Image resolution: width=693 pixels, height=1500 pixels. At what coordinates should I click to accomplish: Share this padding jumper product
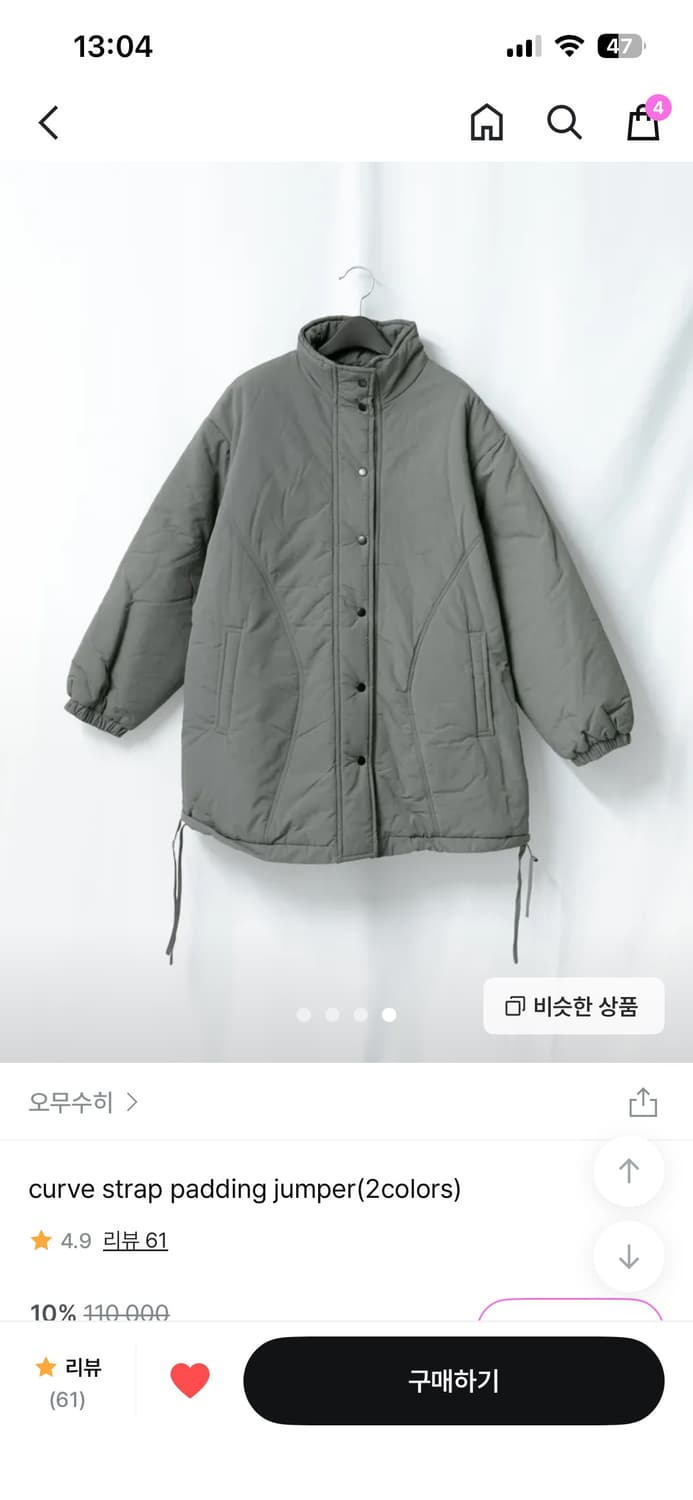click(643, 1102)
